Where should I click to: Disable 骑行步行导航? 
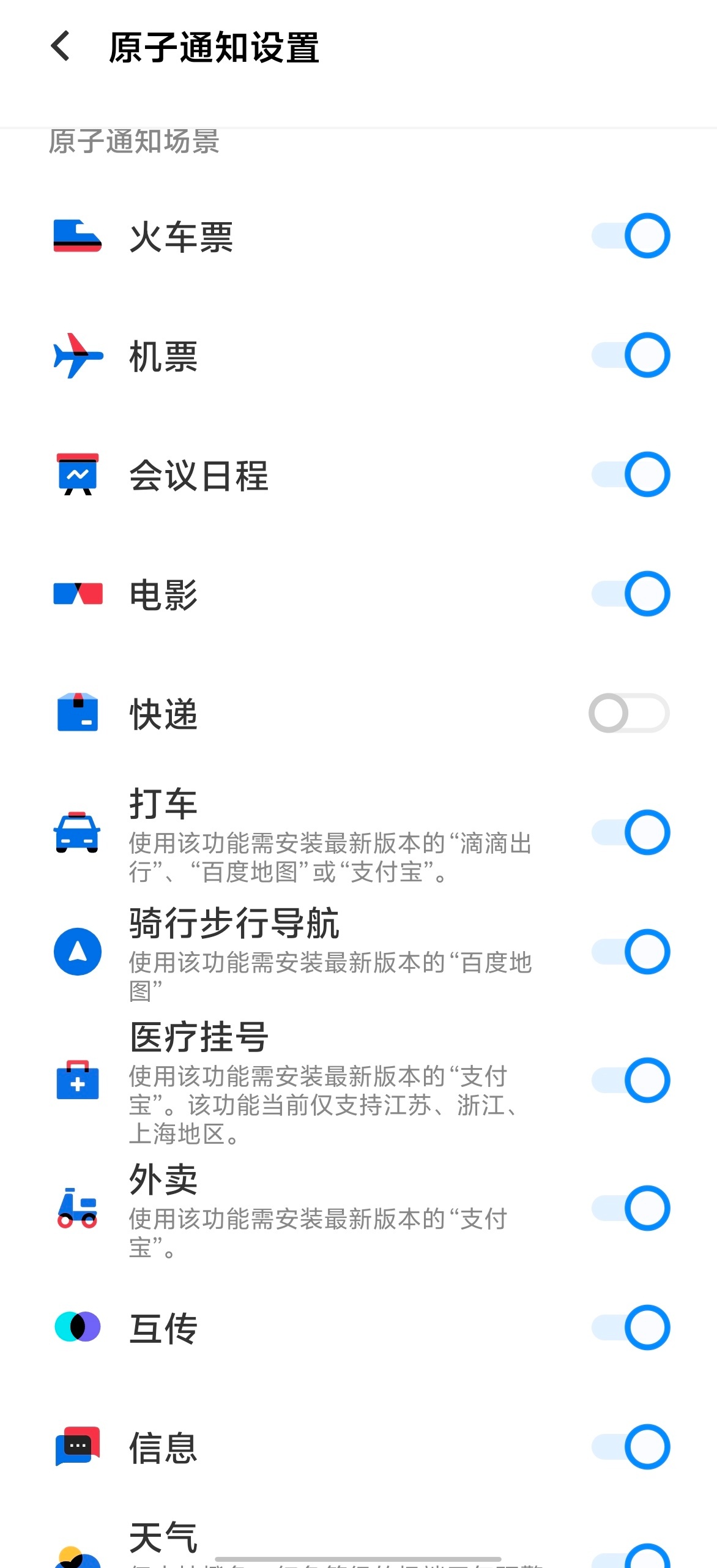(630, 952)
